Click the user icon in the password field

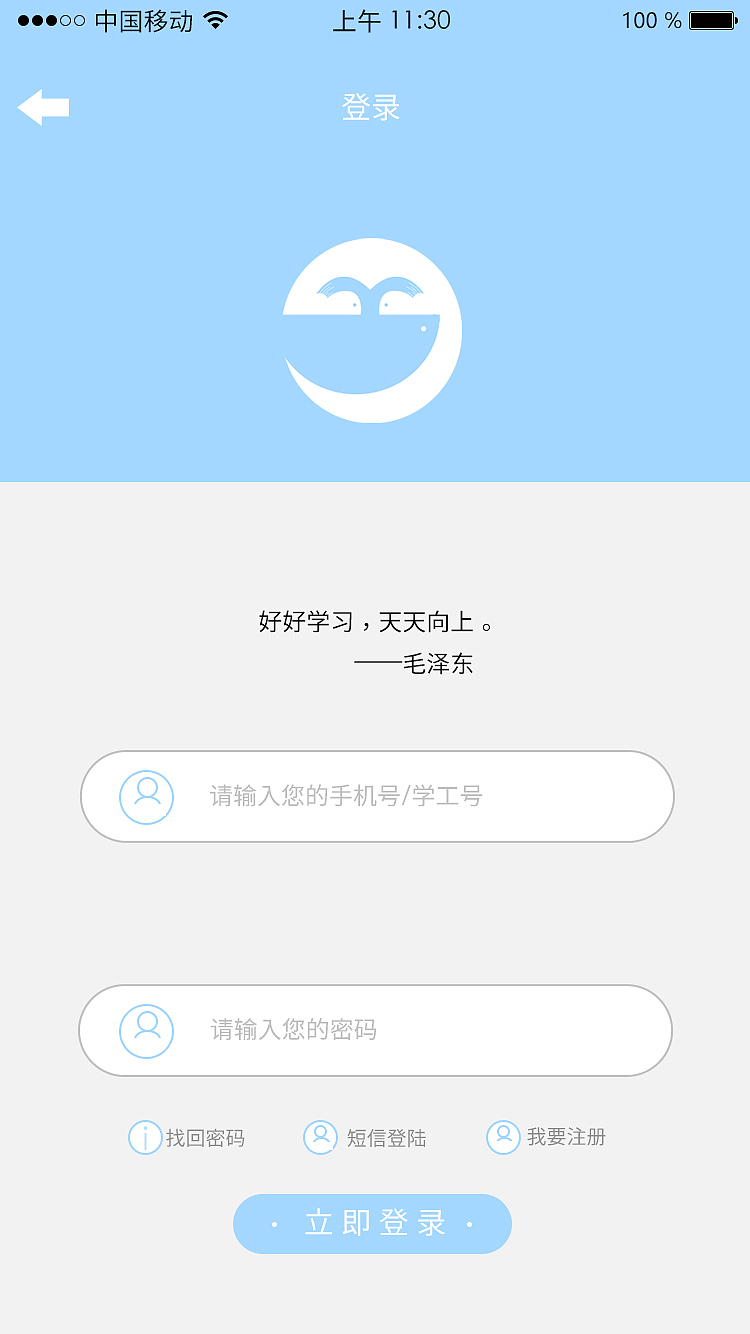[146, 1030]
